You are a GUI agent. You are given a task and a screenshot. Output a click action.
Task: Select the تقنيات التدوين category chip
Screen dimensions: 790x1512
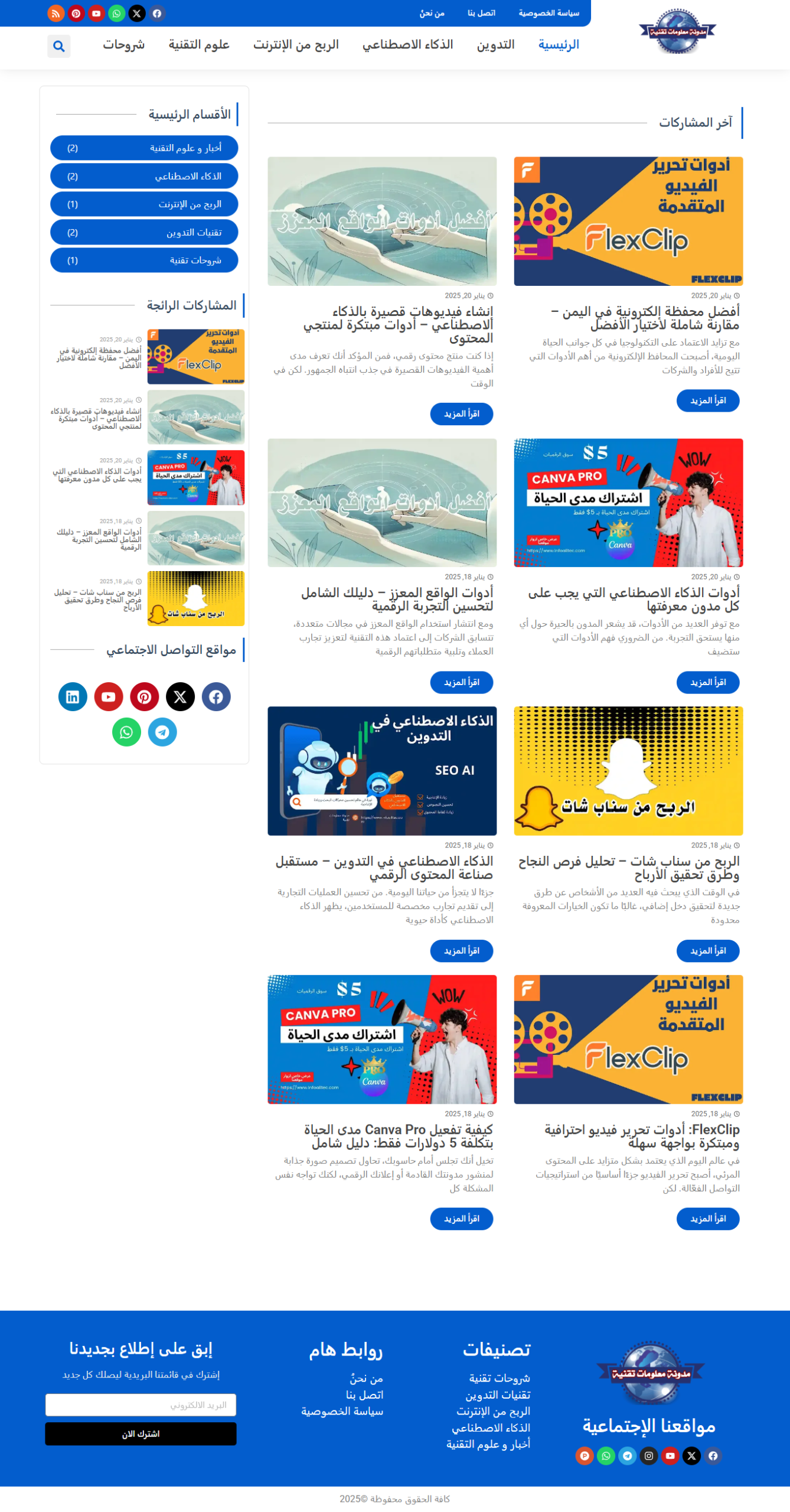coord(144,233)
